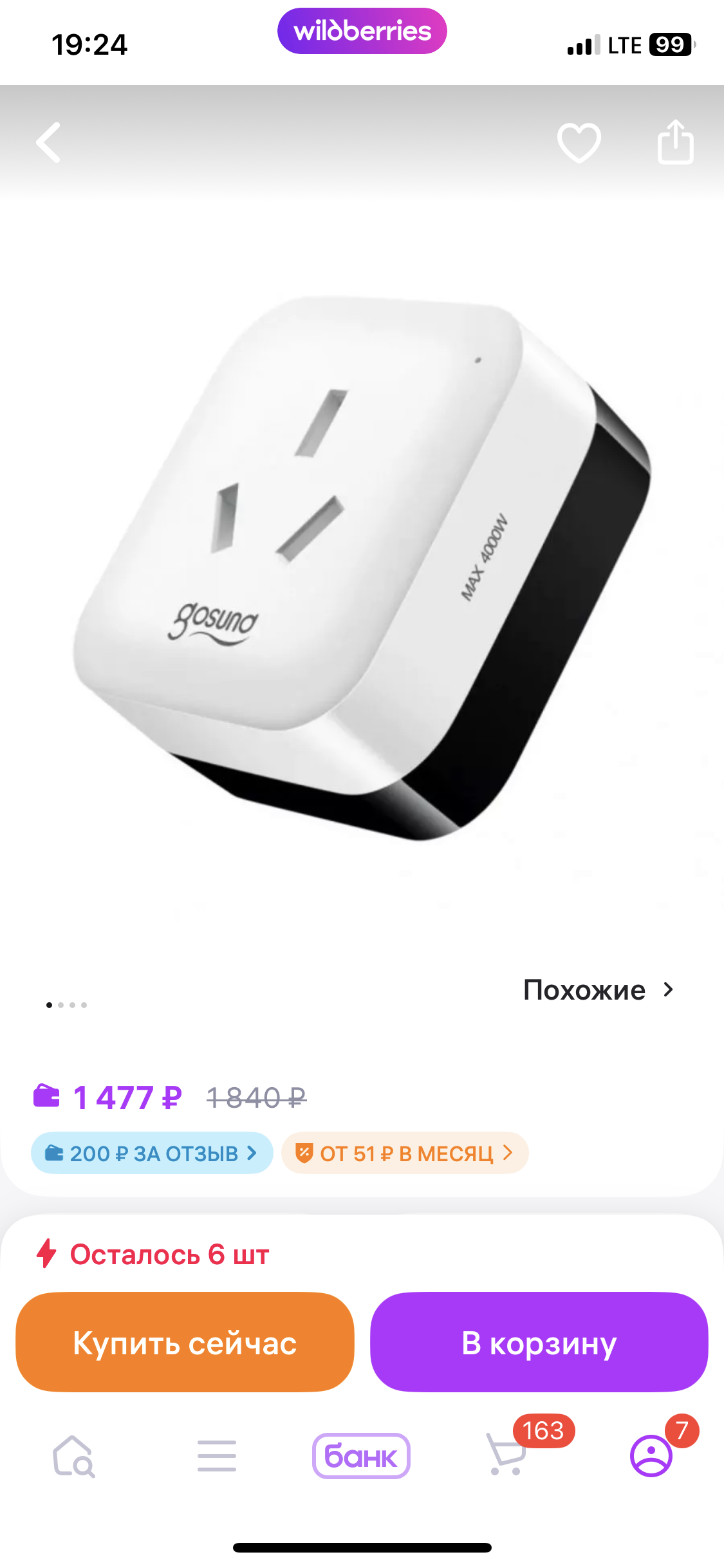Add the product to favorites with the heart
Image resolution: width=724 pixels, height=1568 pixels.
(x=579, y=142)
